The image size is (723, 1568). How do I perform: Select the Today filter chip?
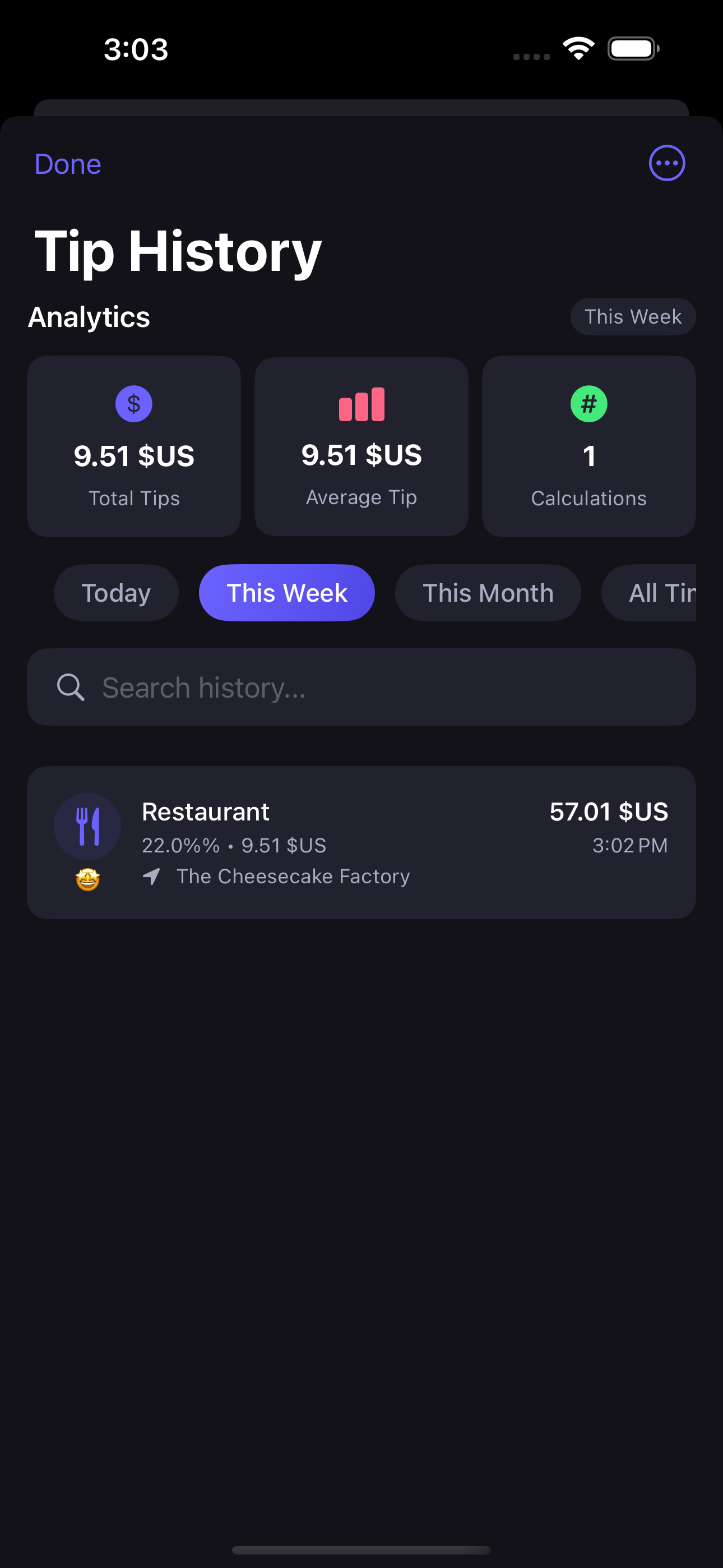pyautogui.click(x=115, y=593)
